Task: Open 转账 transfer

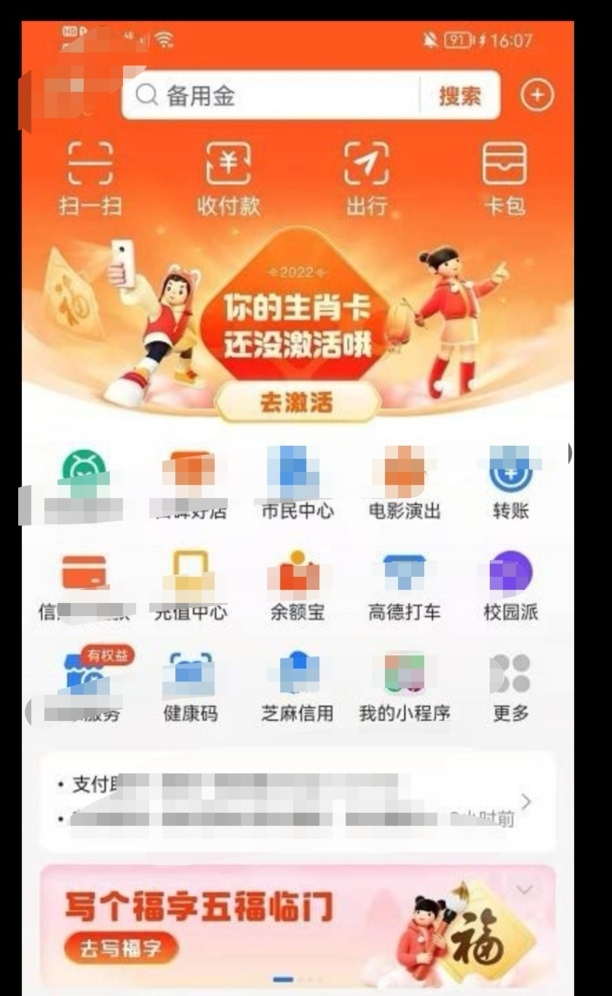Action: point(510,485)
